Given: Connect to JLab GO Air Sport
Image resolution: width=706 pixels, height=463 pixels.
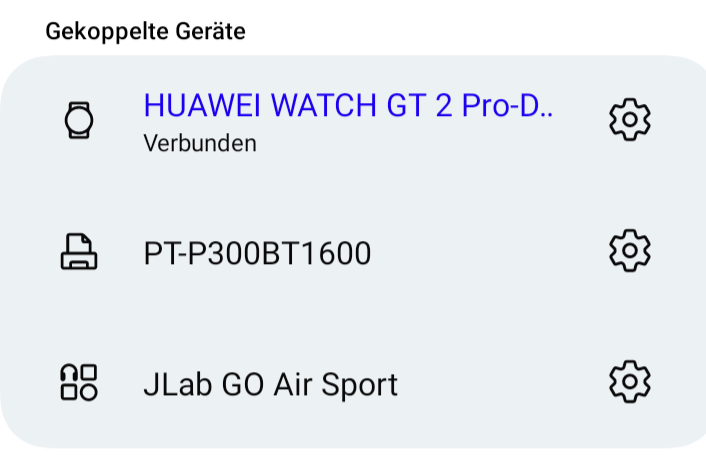Looking at the screenshot, I should click(270, 384).
